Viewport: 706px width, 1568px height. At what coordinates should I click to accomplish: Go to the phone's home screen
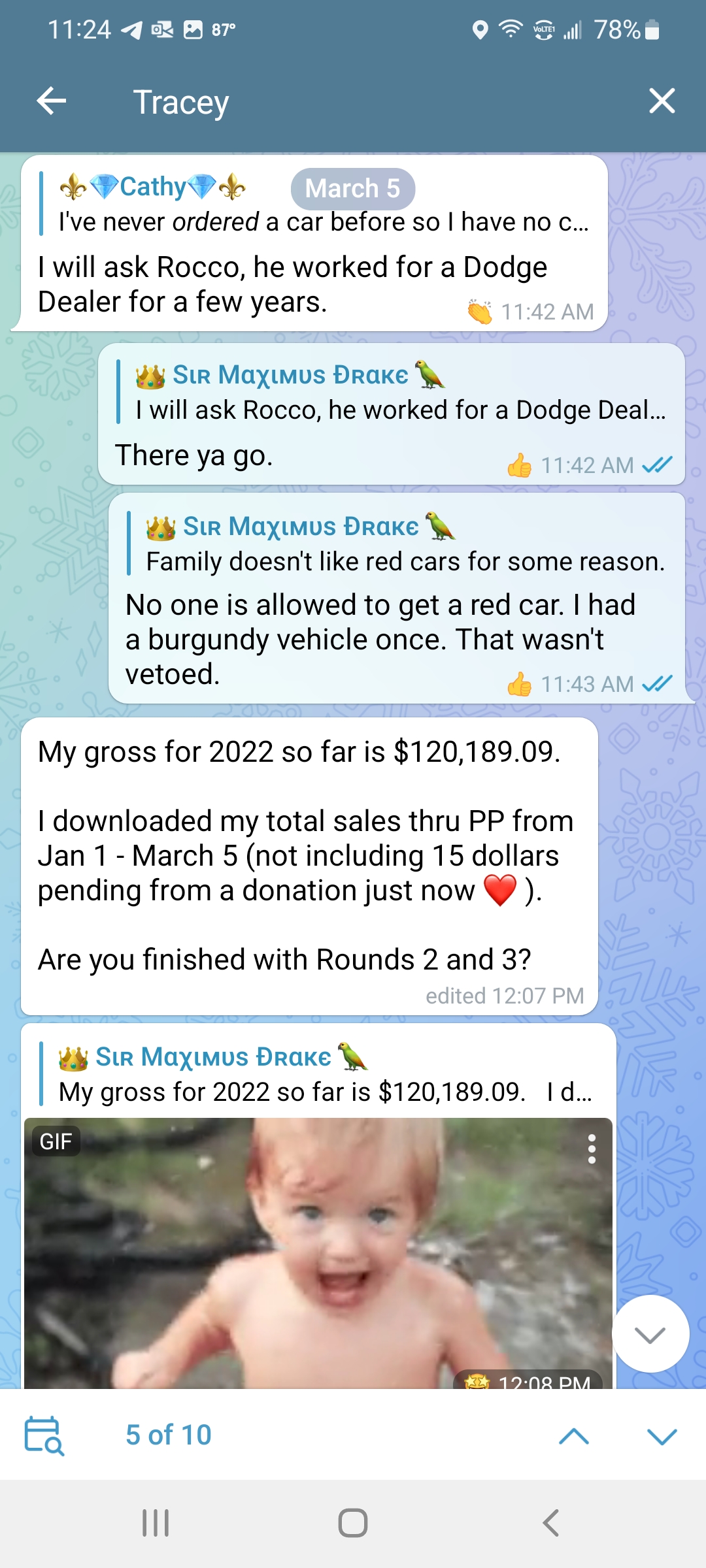(353, 1523)
